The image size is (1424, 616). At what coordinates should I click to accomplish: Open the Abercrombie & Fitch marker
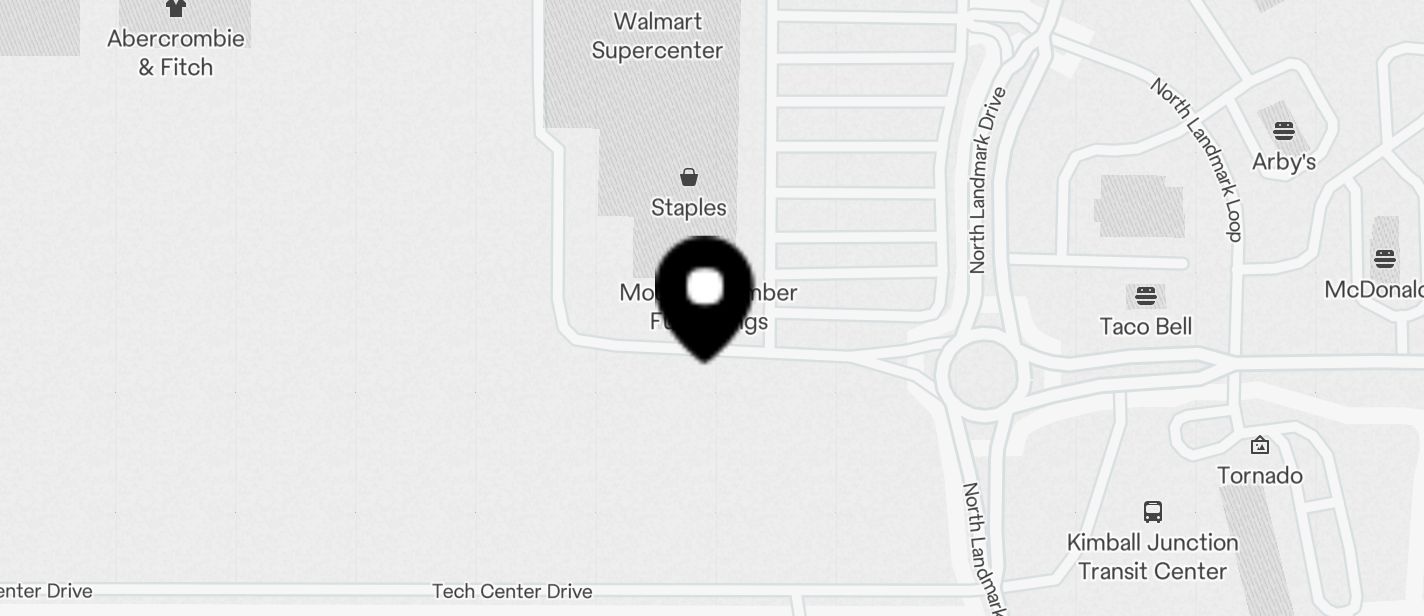tap(176, 9)
